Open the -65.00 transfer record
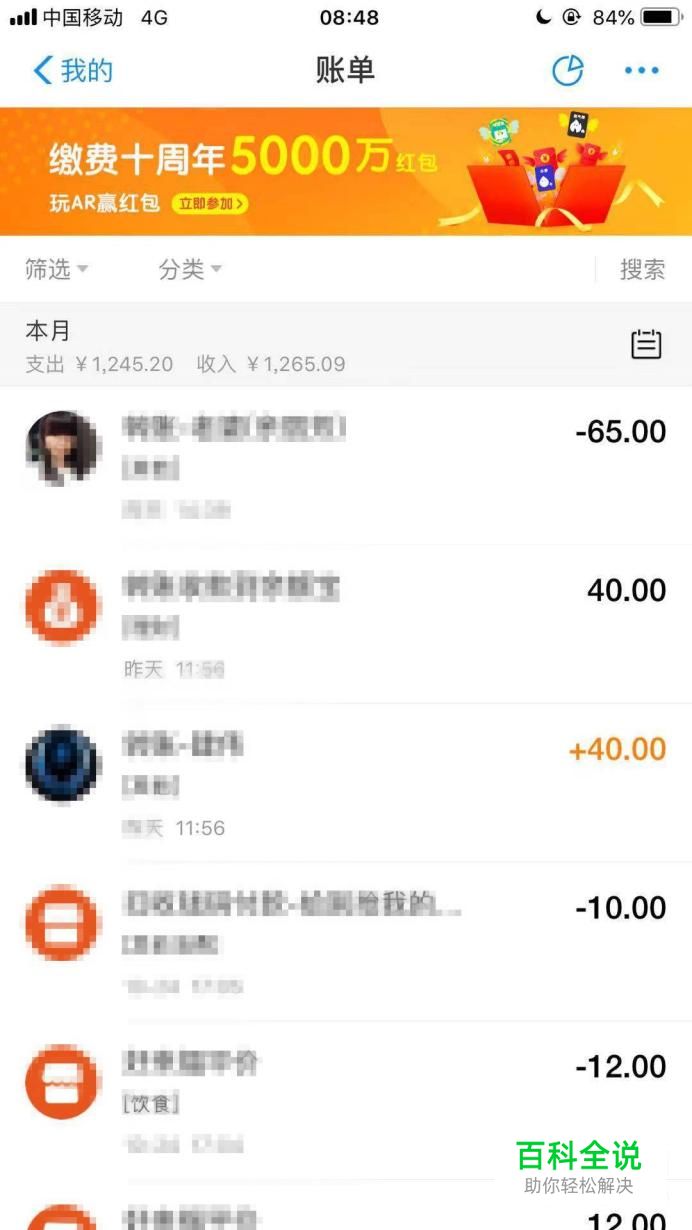This screenshot has width=692, height=1230. coord(345,465)
